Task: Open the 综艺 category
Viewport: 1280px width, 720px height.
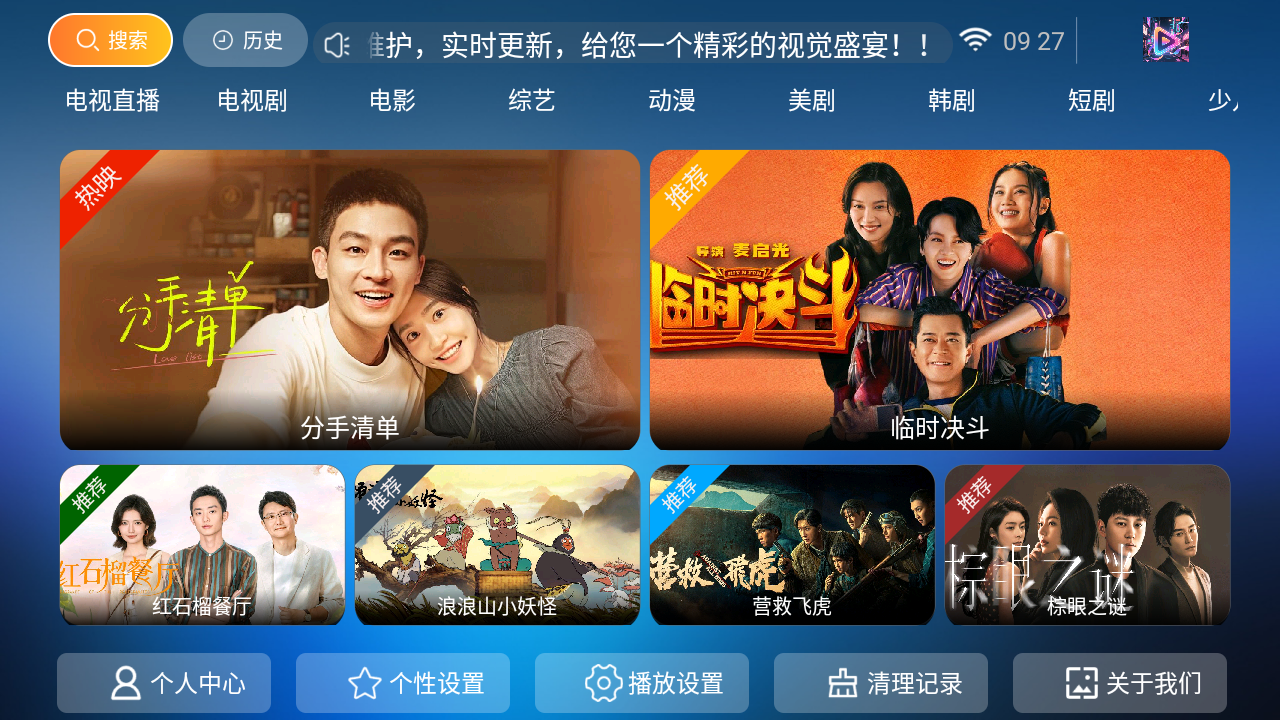Action: coord(532,100)
